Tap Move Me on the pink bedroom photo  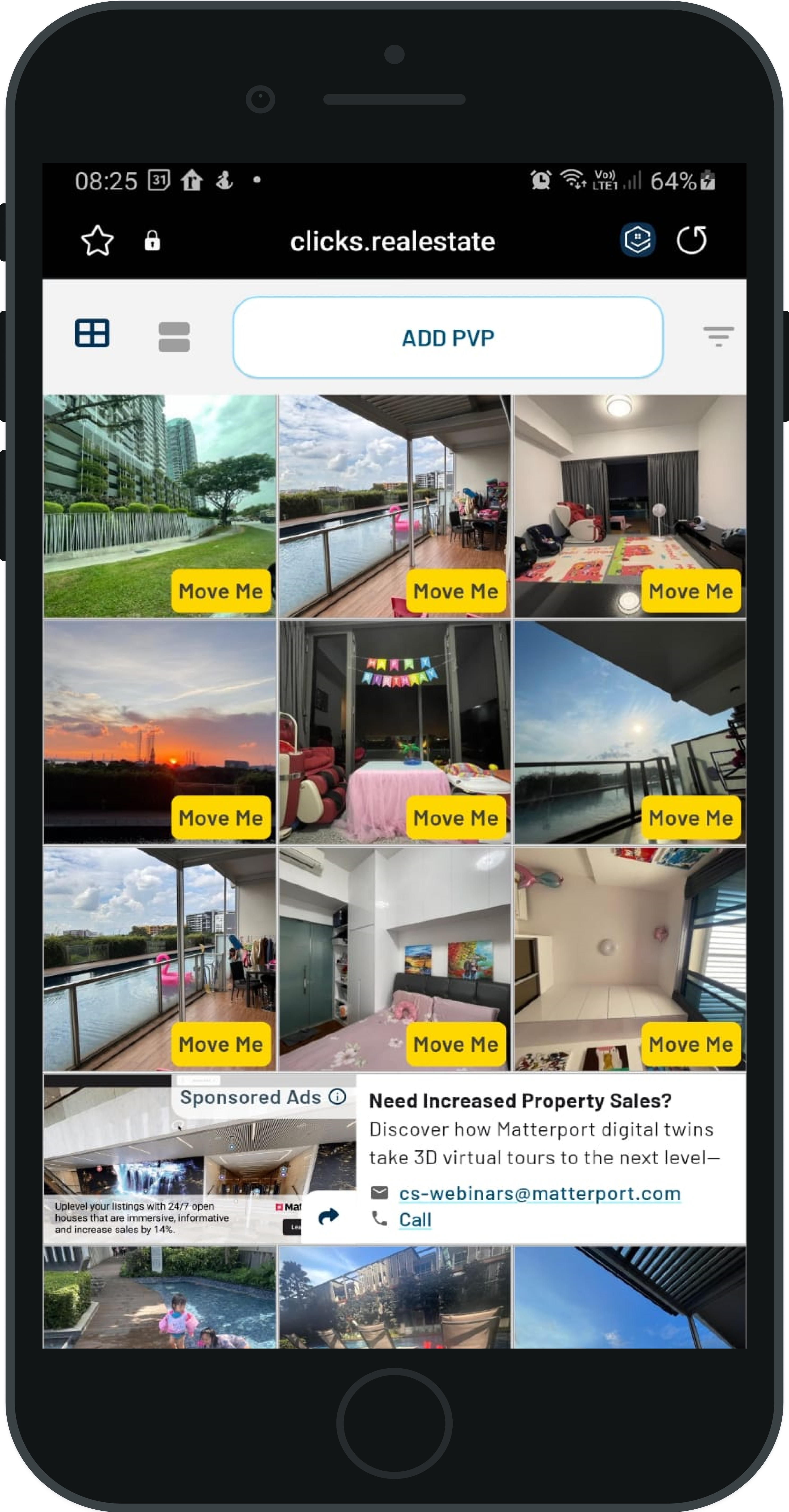(x=456, y=1044)
